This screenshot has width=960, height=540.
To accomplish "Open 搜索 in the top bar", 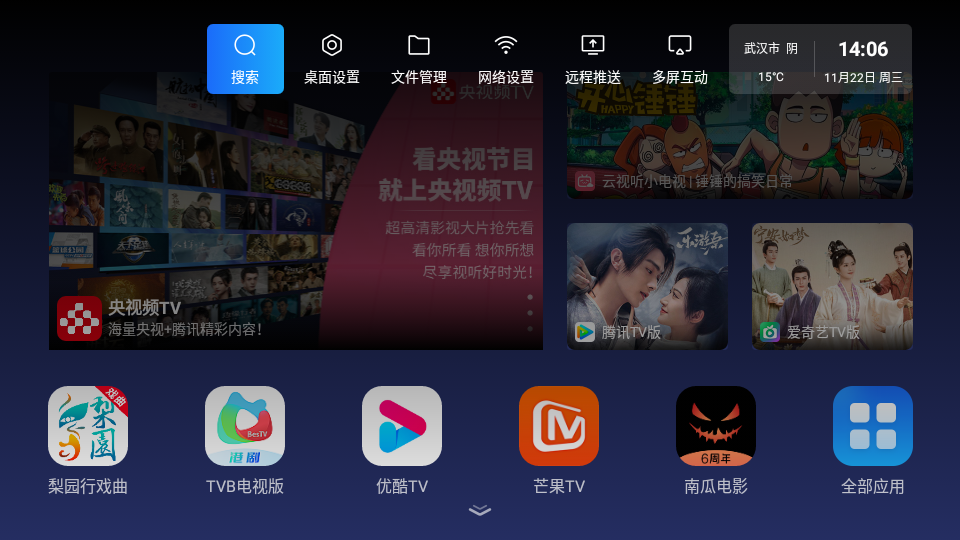I will (245, 59).
